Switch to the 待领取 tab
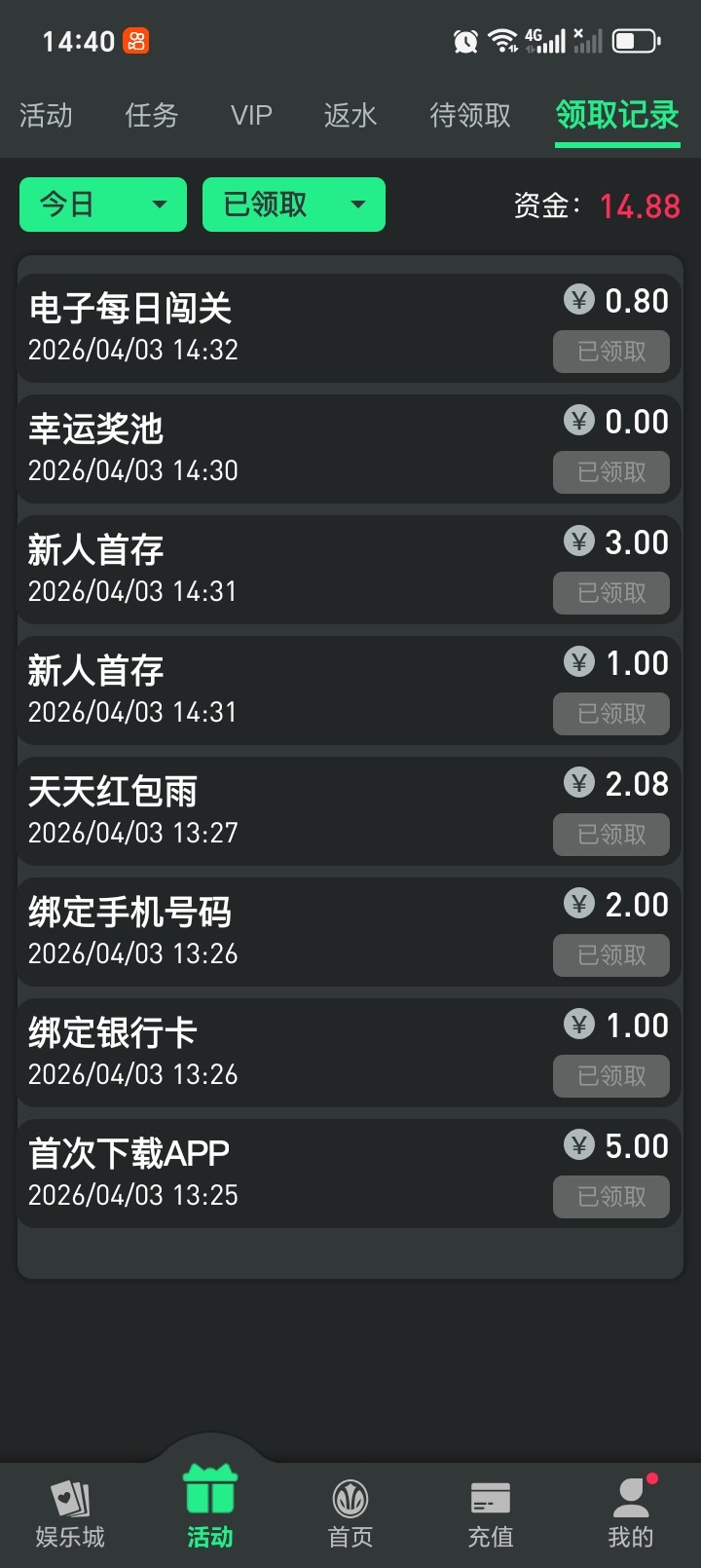The image size is (701, 1568). (470, 116)
